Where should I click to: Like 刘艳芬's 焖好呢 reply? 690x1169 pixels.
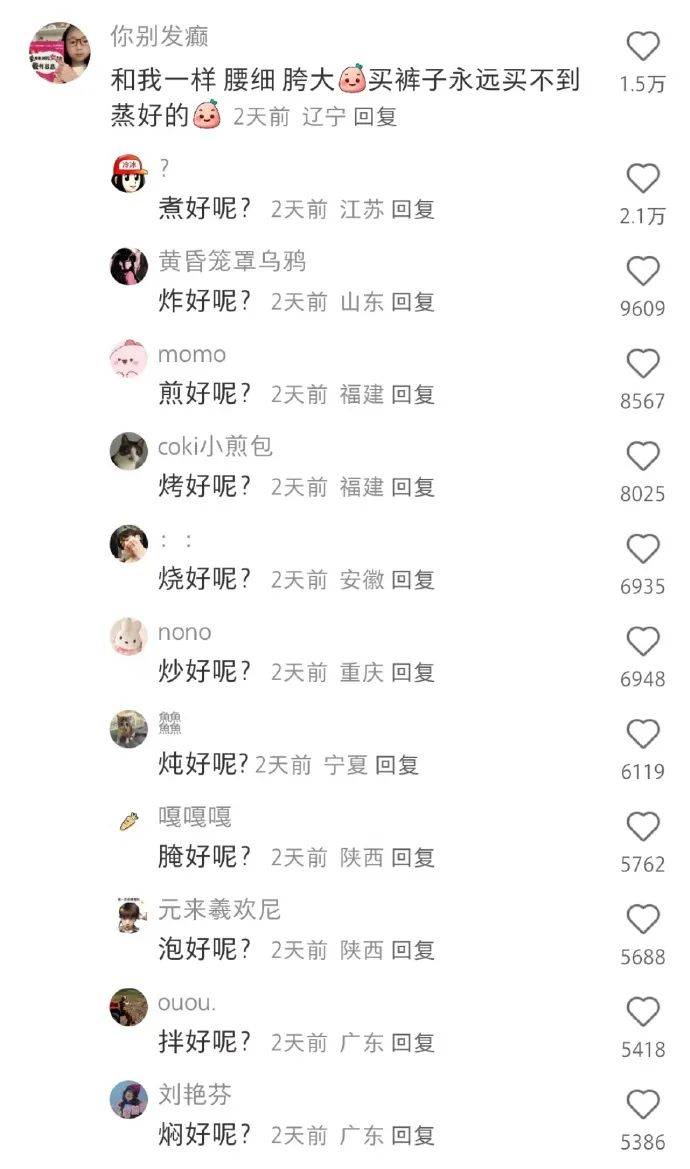643,1105
